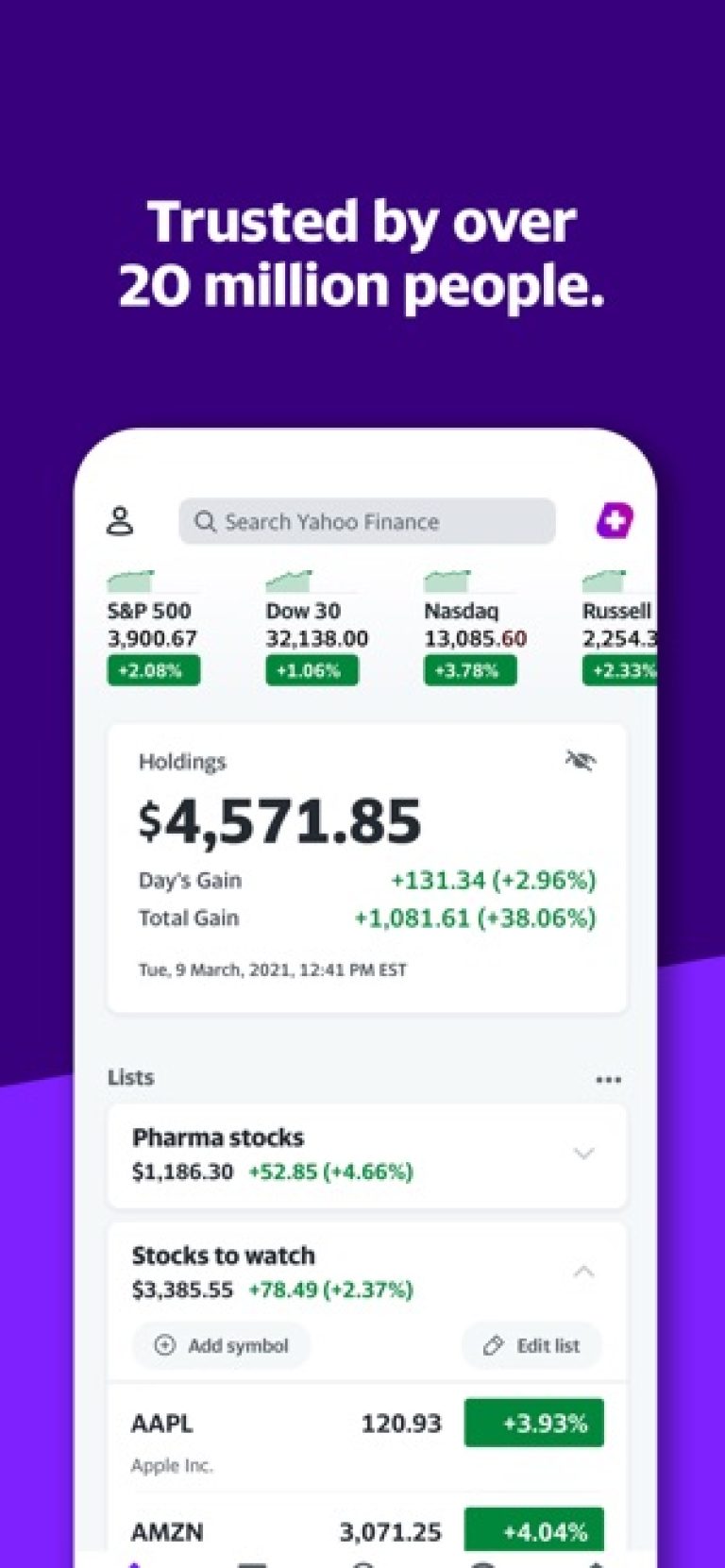This screenshot has width=725, height=1568.
Task: Tap the purple plus icon top right
Action: tap(614, 521)
